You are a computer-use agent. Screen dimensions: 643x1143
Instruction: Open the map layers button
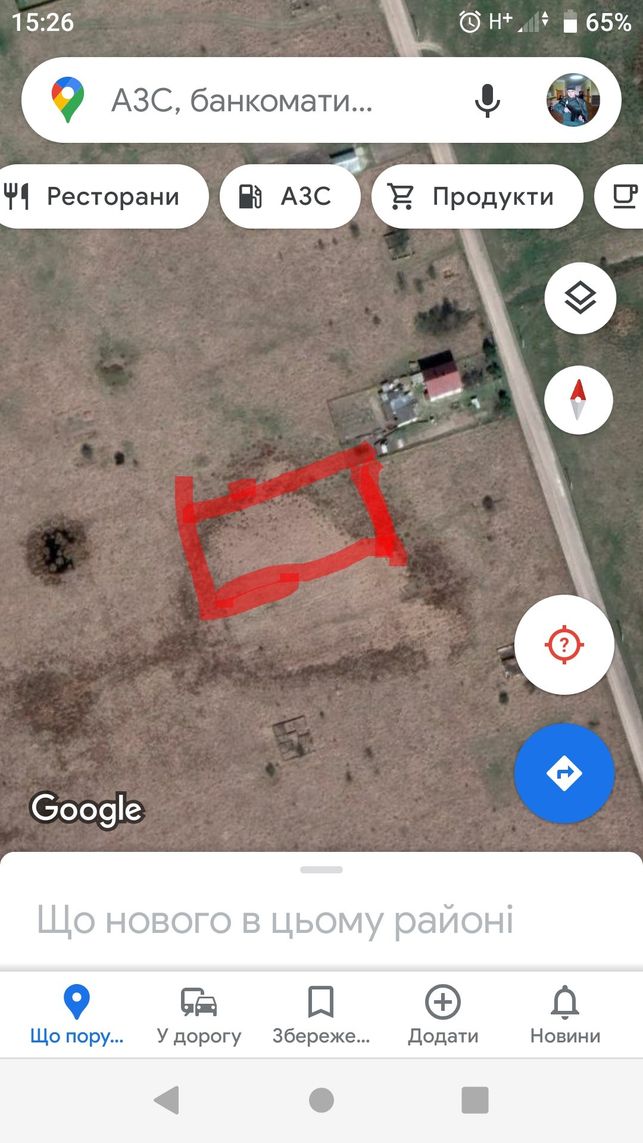click(x=580, y=298)
